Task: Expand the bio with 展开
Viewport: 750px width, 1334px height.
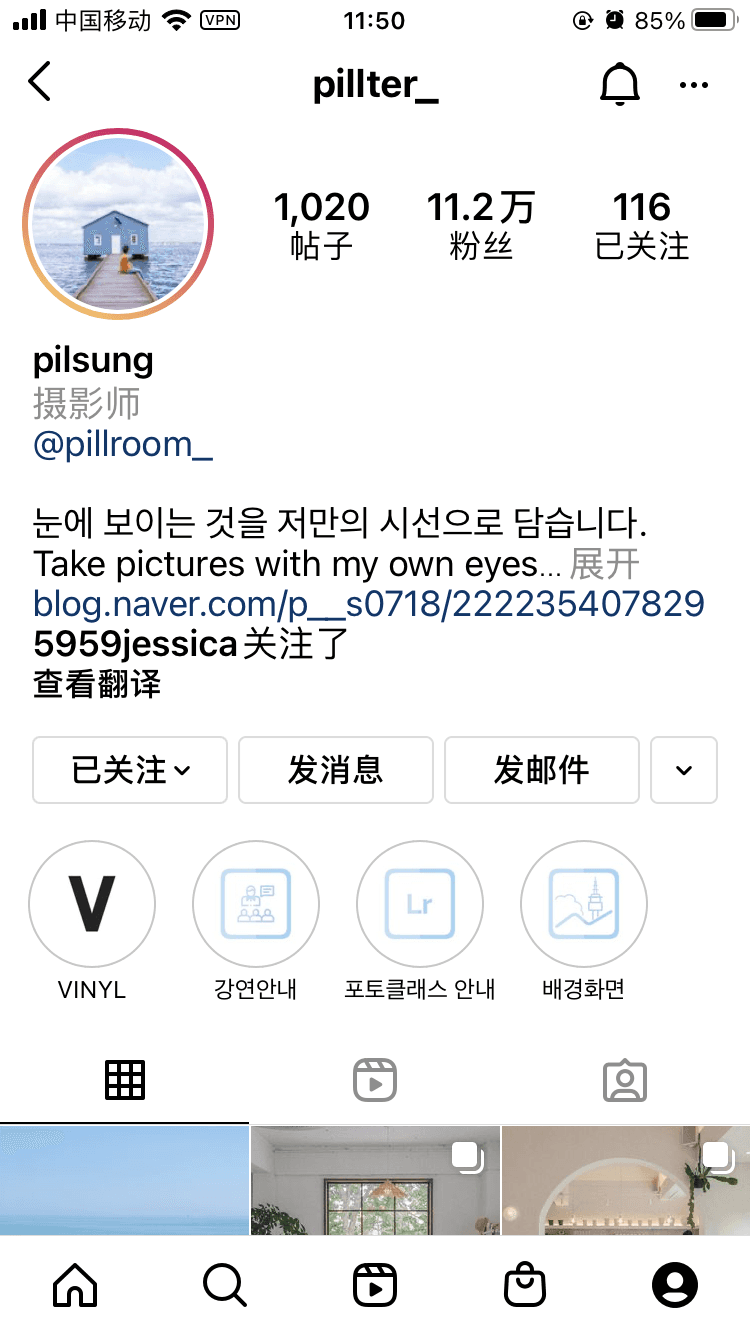Action: coord(604,564)
